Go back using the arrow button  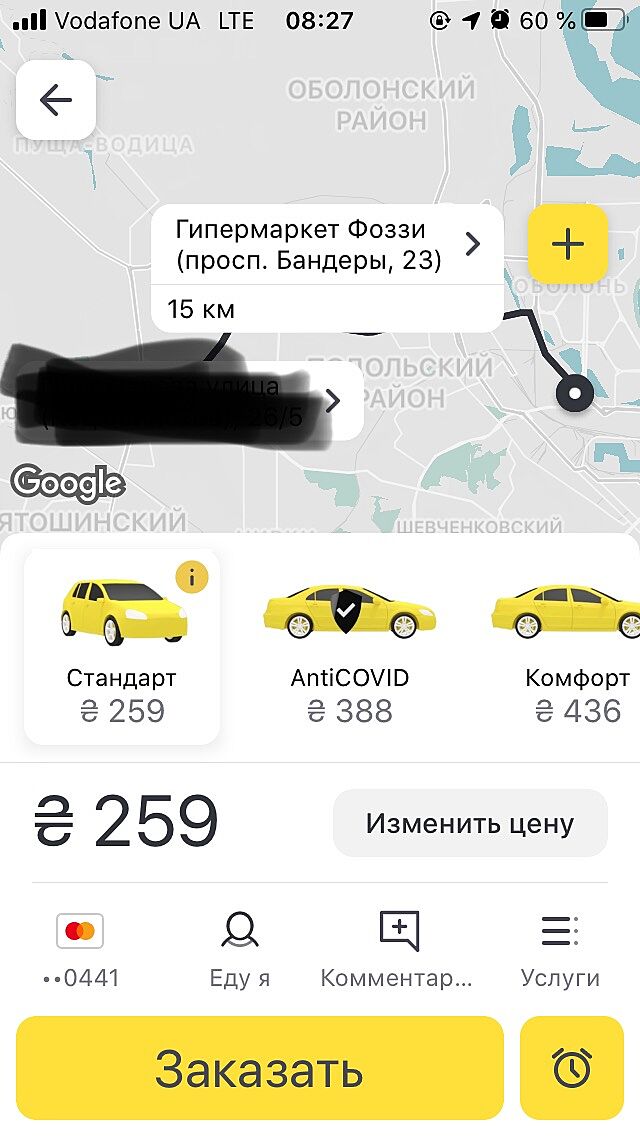(56, 100)
